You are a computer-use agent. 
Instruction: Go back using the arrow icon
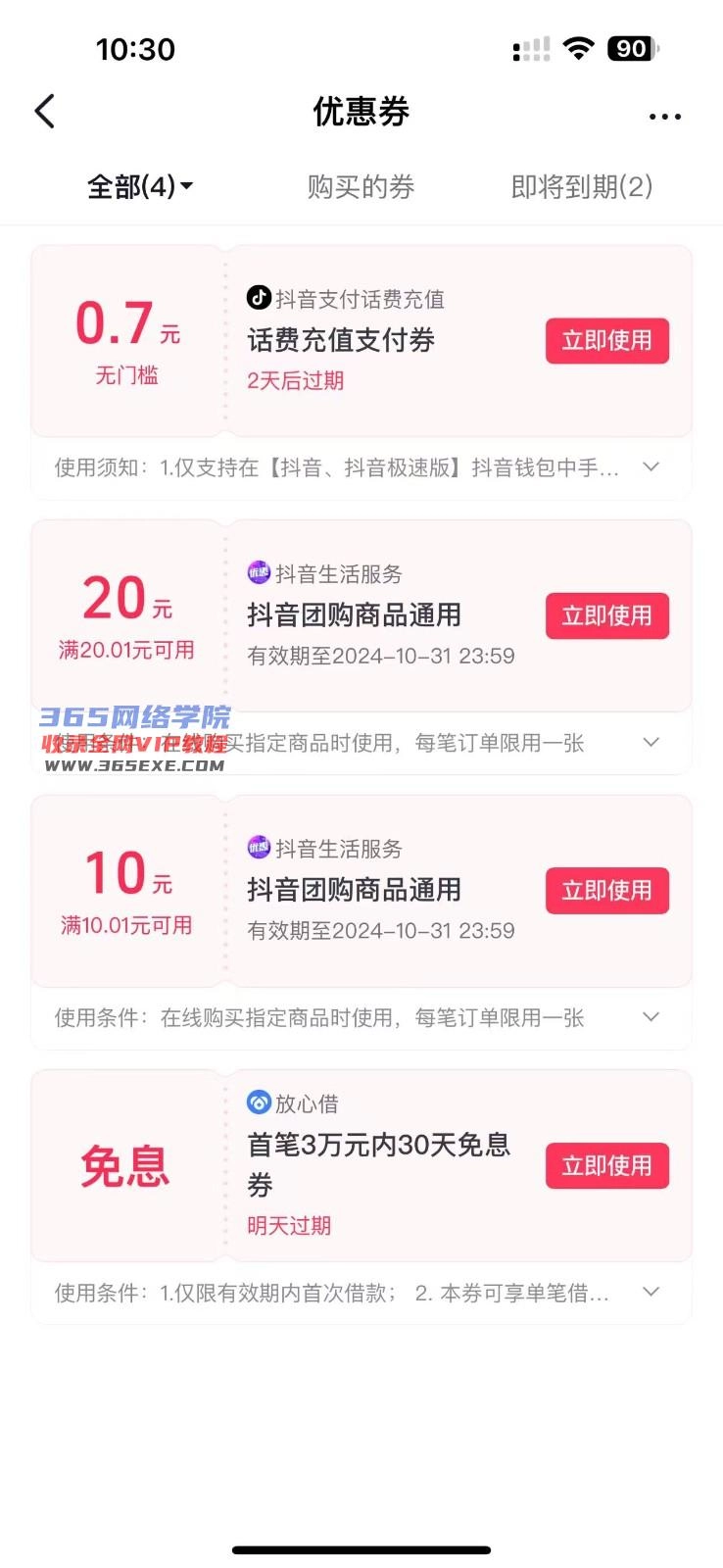tap(45, 112)
